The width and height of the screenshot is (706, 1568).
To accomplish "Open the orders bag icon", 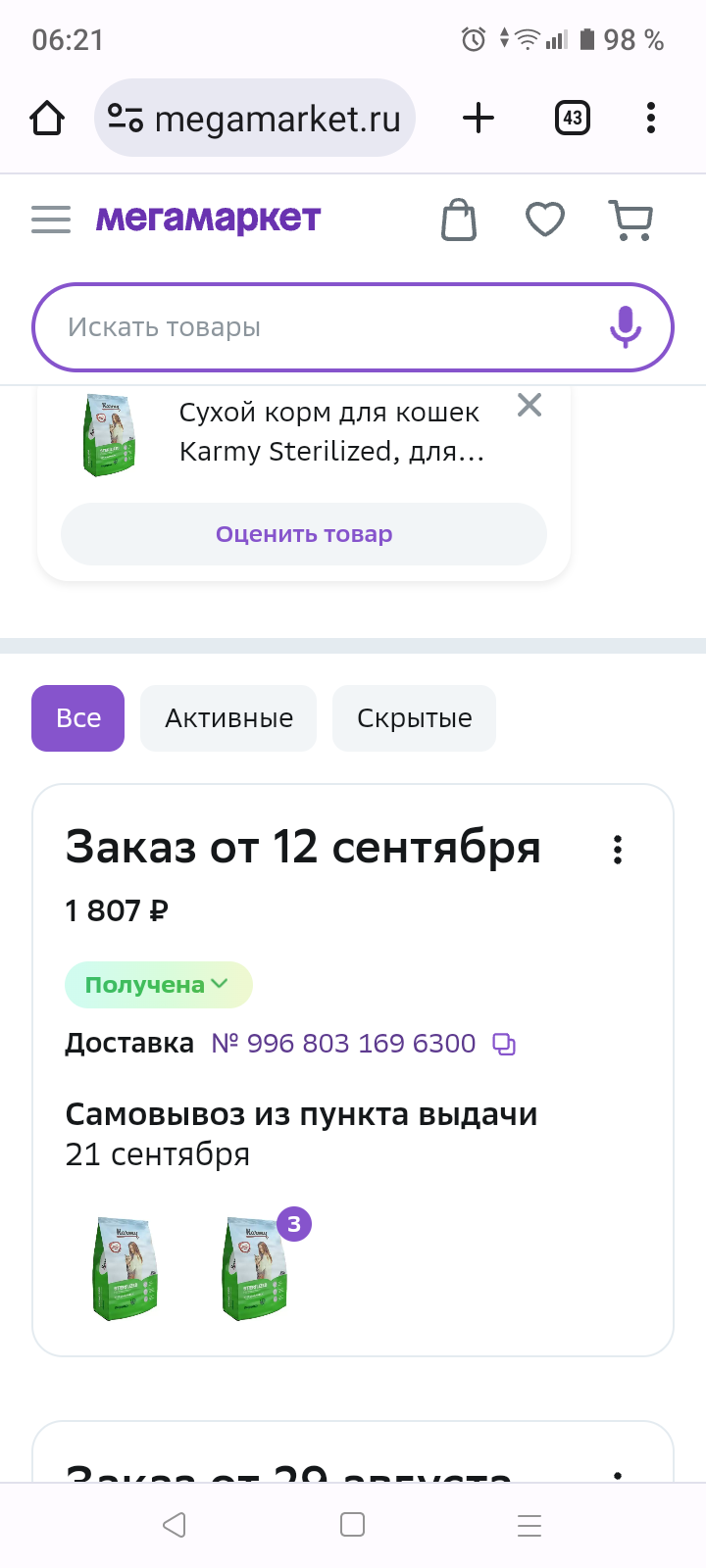I will click(458, 220).
